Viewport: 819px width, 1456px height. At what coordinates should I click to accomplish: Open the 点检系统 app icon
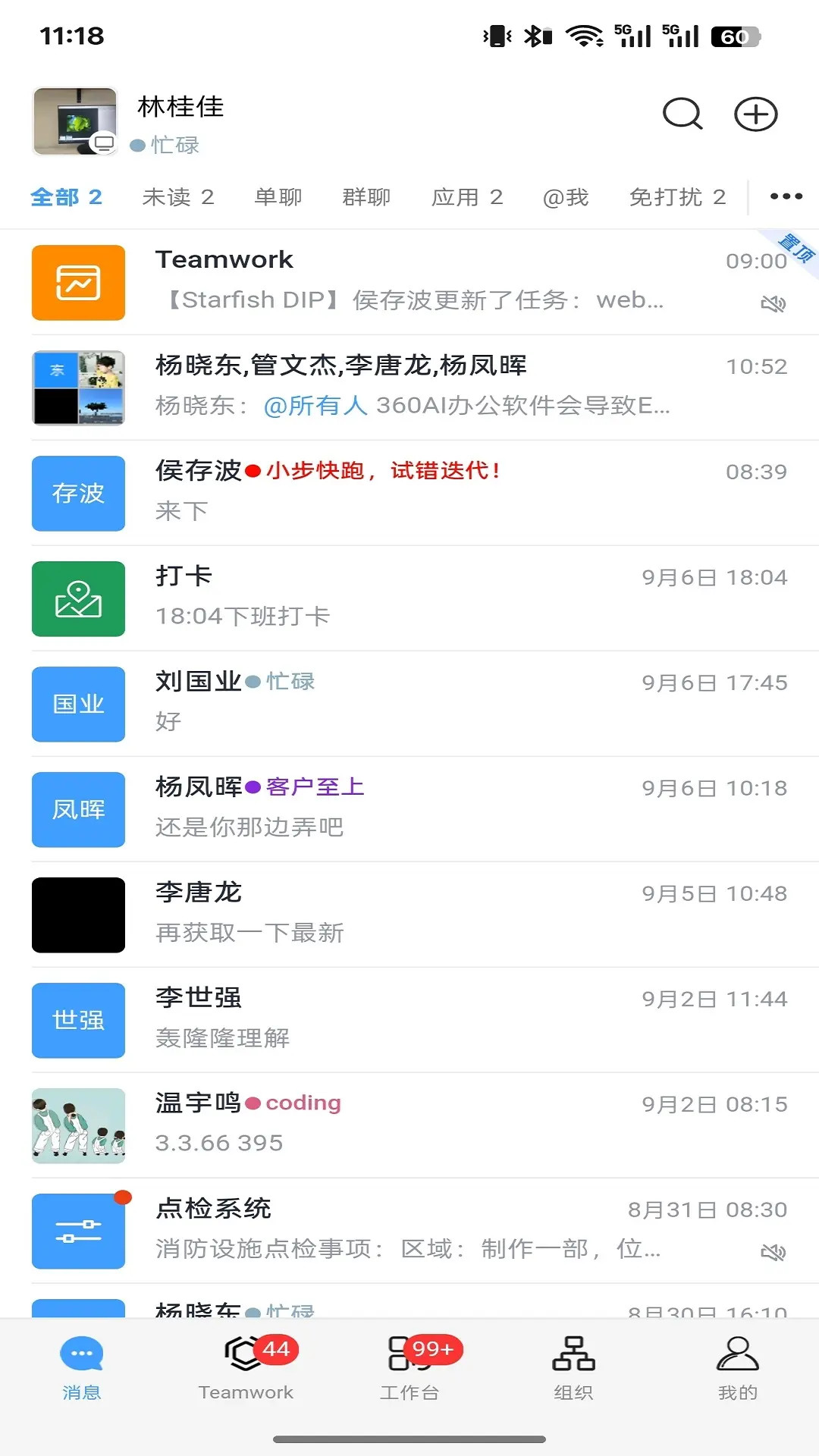[78, 1232]
